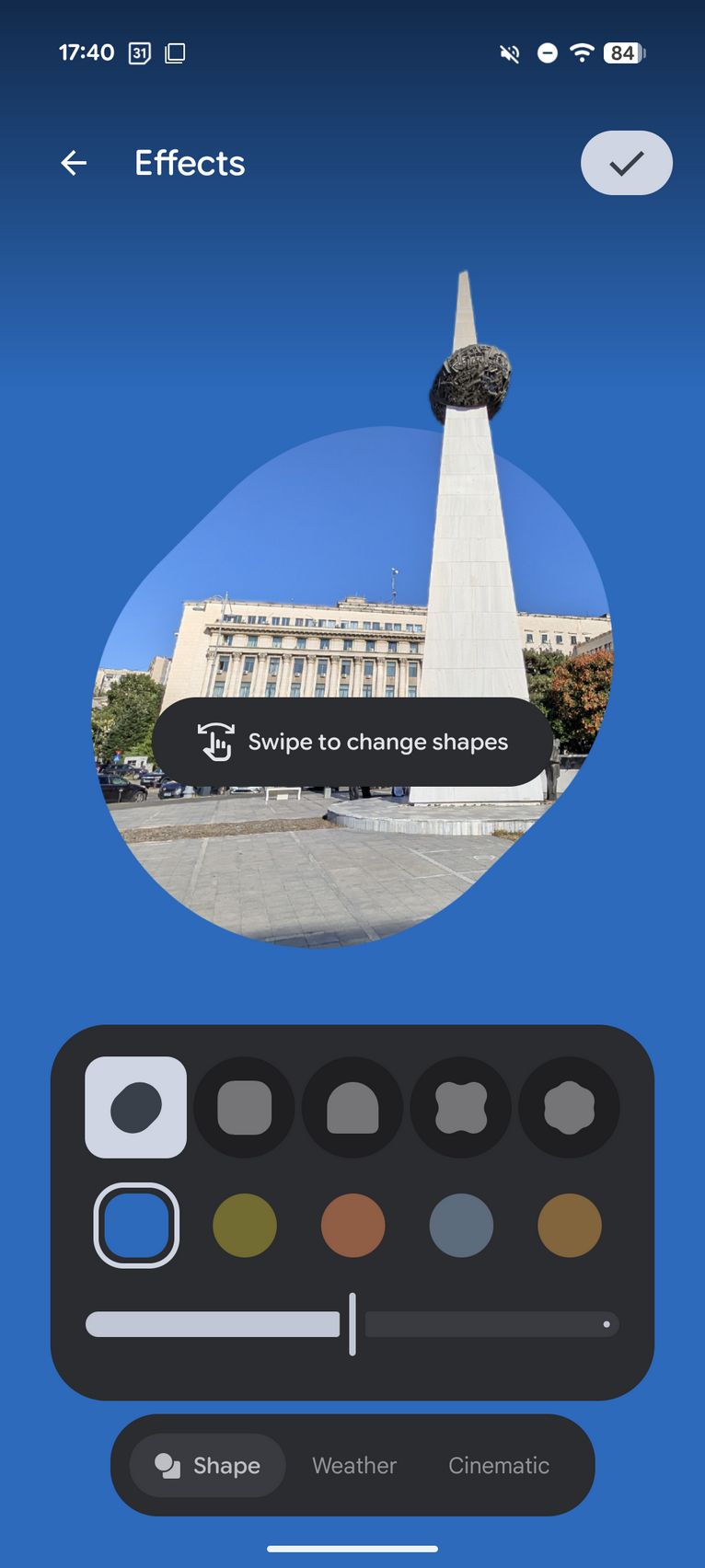This screenshot has width=705, height=1568.
Task: Switch to the Cinematic tab
Action: pyautogui.click(x=499, y=1465)
